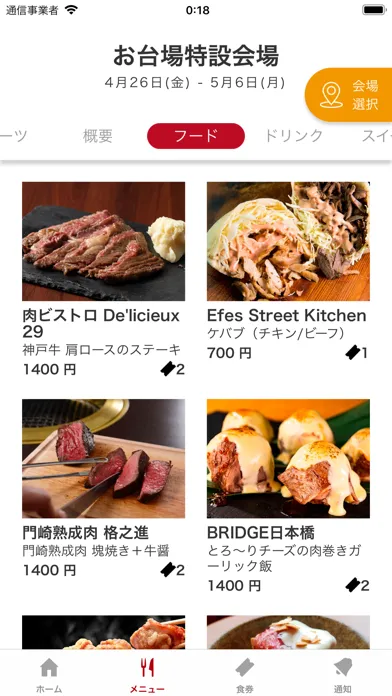Open the BRIDGE日本橋 garlic rice card
The image size is (392, 696).
click(288, 497)
